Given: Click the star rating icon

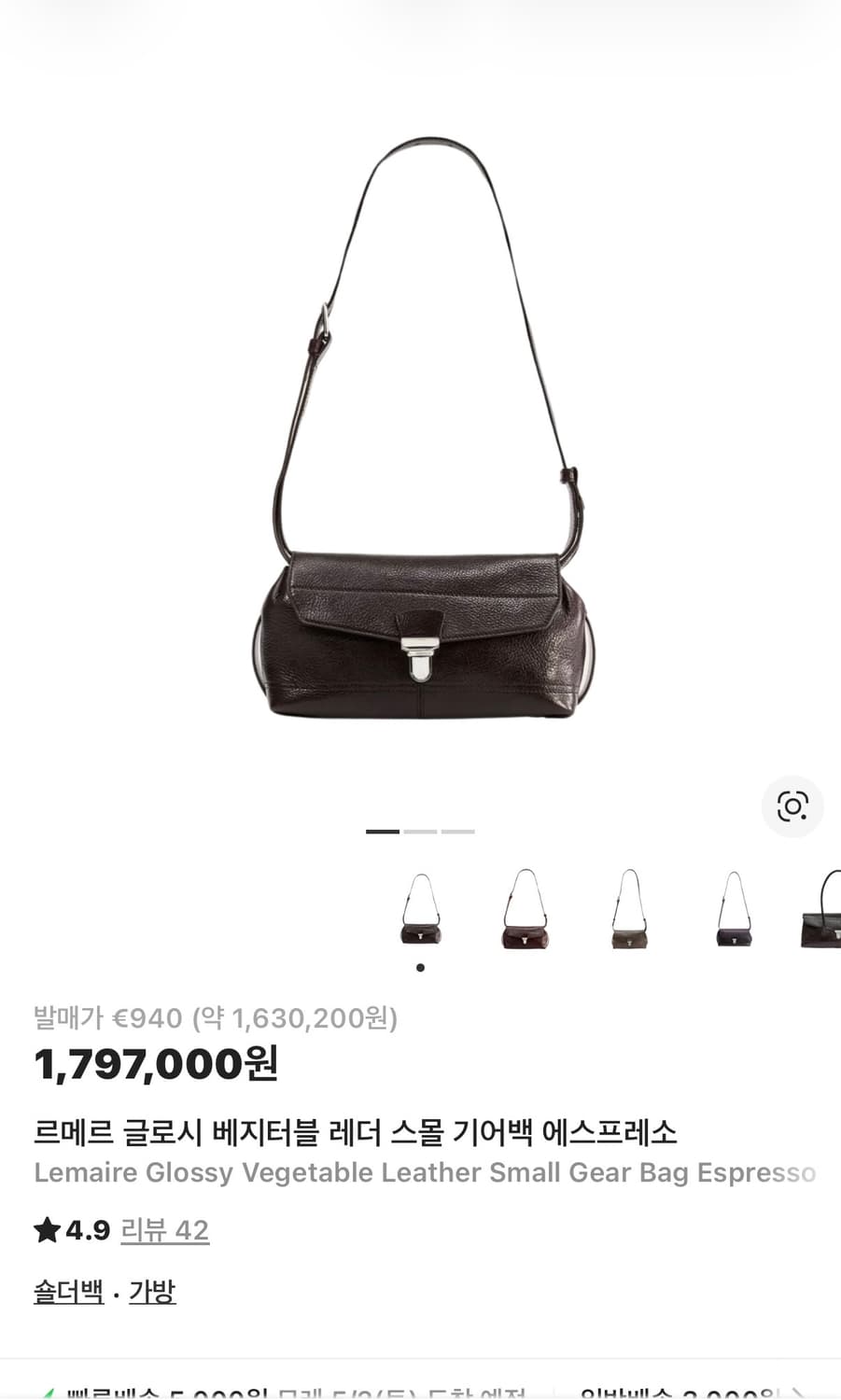Looking at the screenshot, I should coord(47,1229).
